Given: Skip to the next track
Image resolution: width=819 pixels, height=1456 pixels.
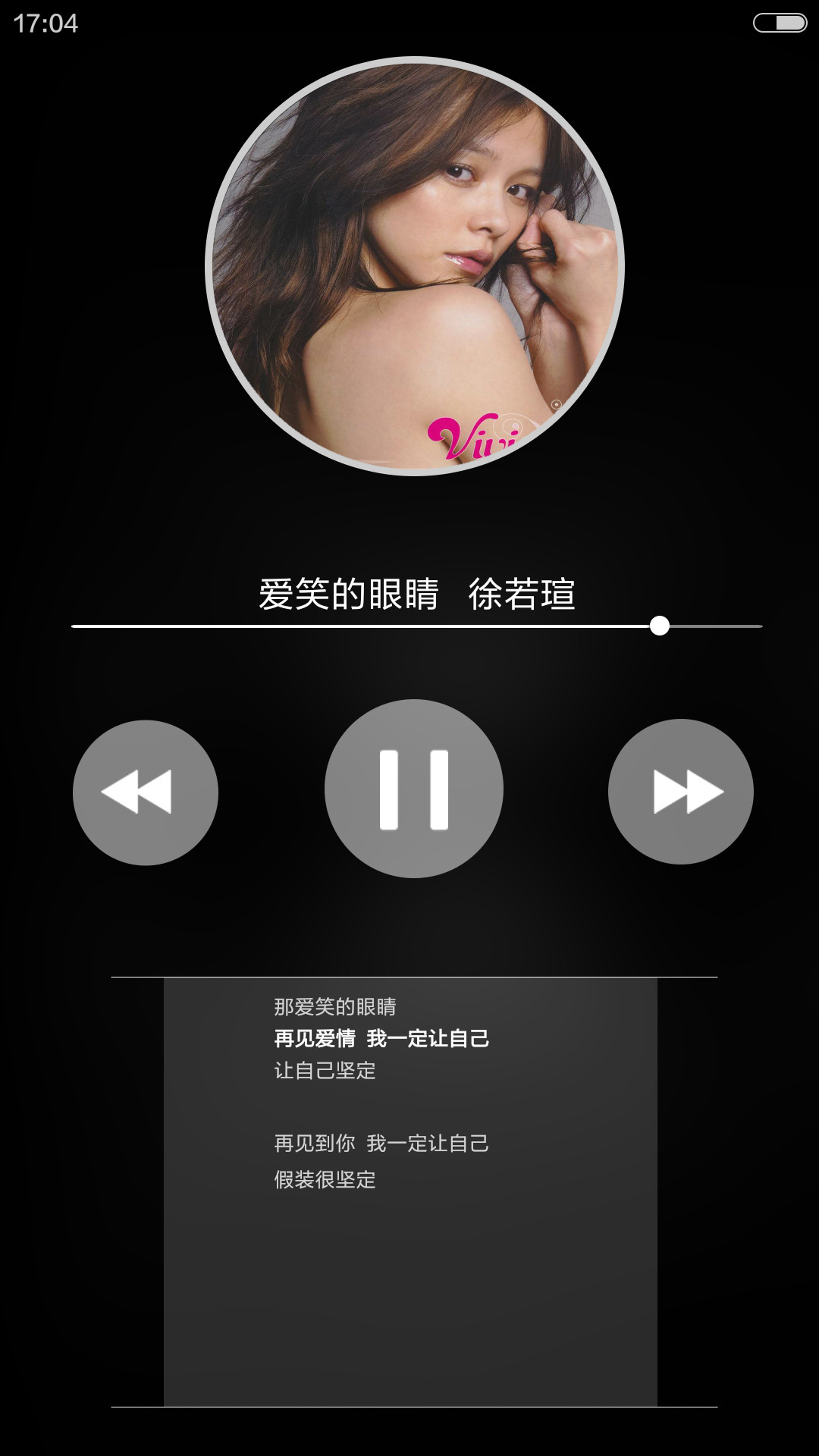Looking at the screenshot, I should coord(681,792).
